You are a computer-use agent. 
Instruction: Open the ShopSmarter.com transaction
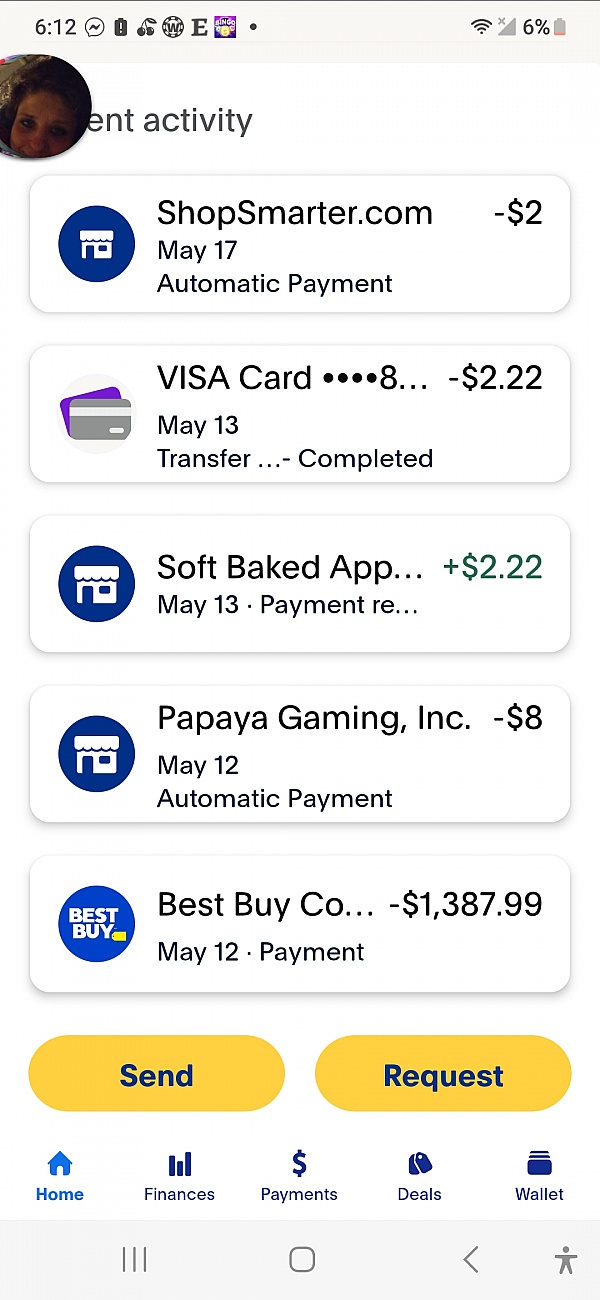(x=300, y=244)
